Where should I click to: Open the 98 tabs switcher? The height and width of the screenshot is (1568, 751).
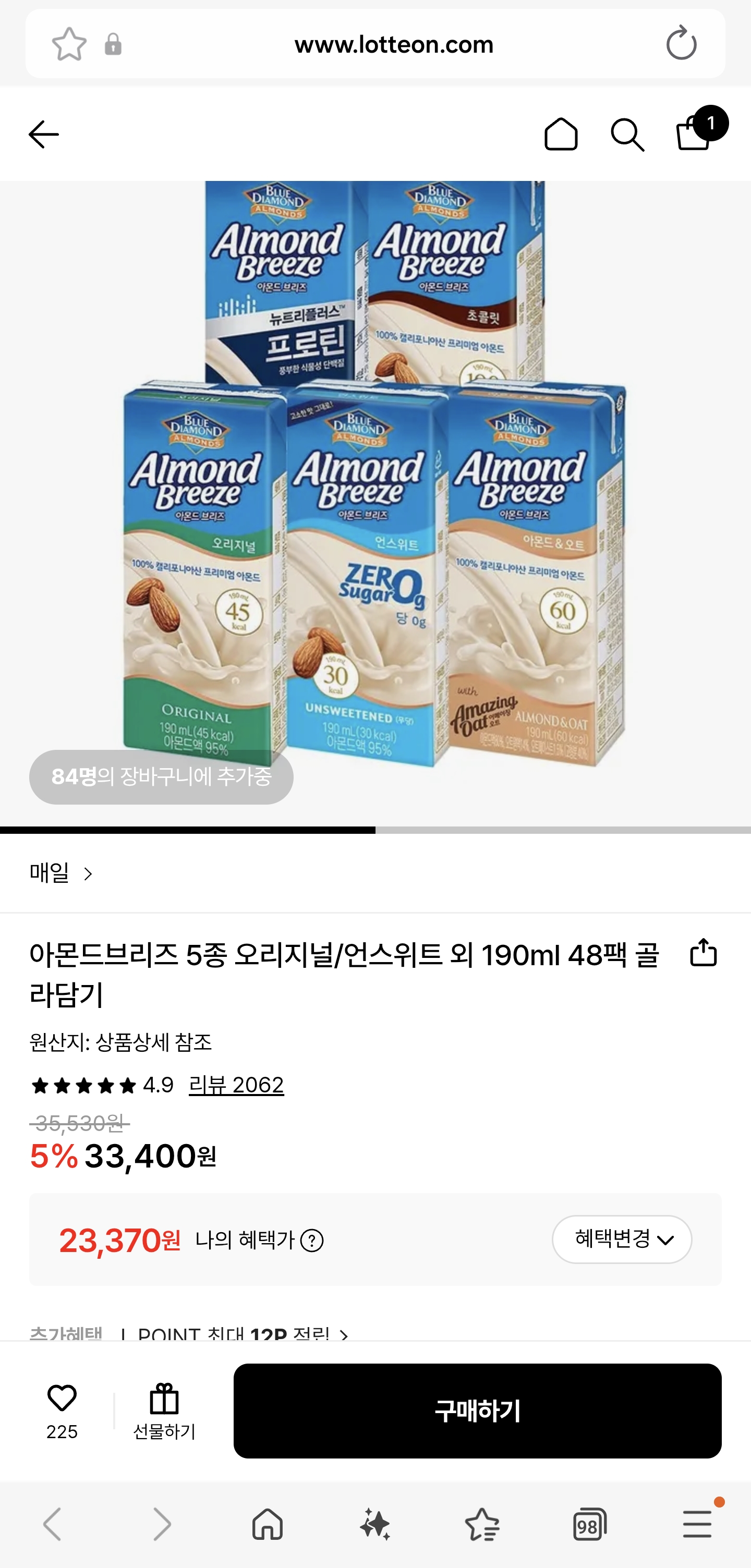[589, 1524]
